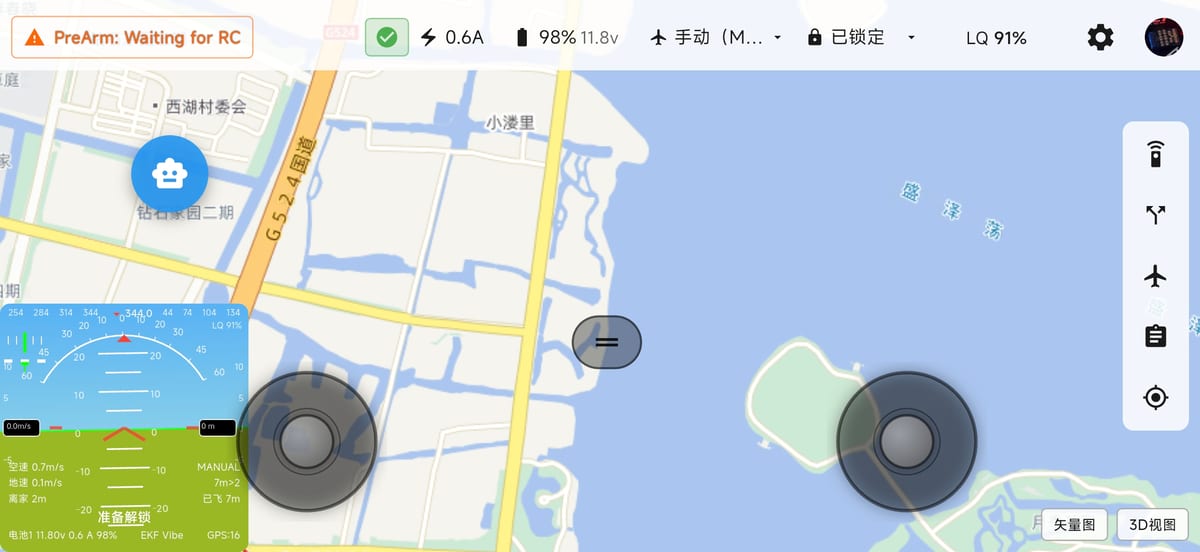Tap the PreArm: Waiting for RC warning

point(132,38)
